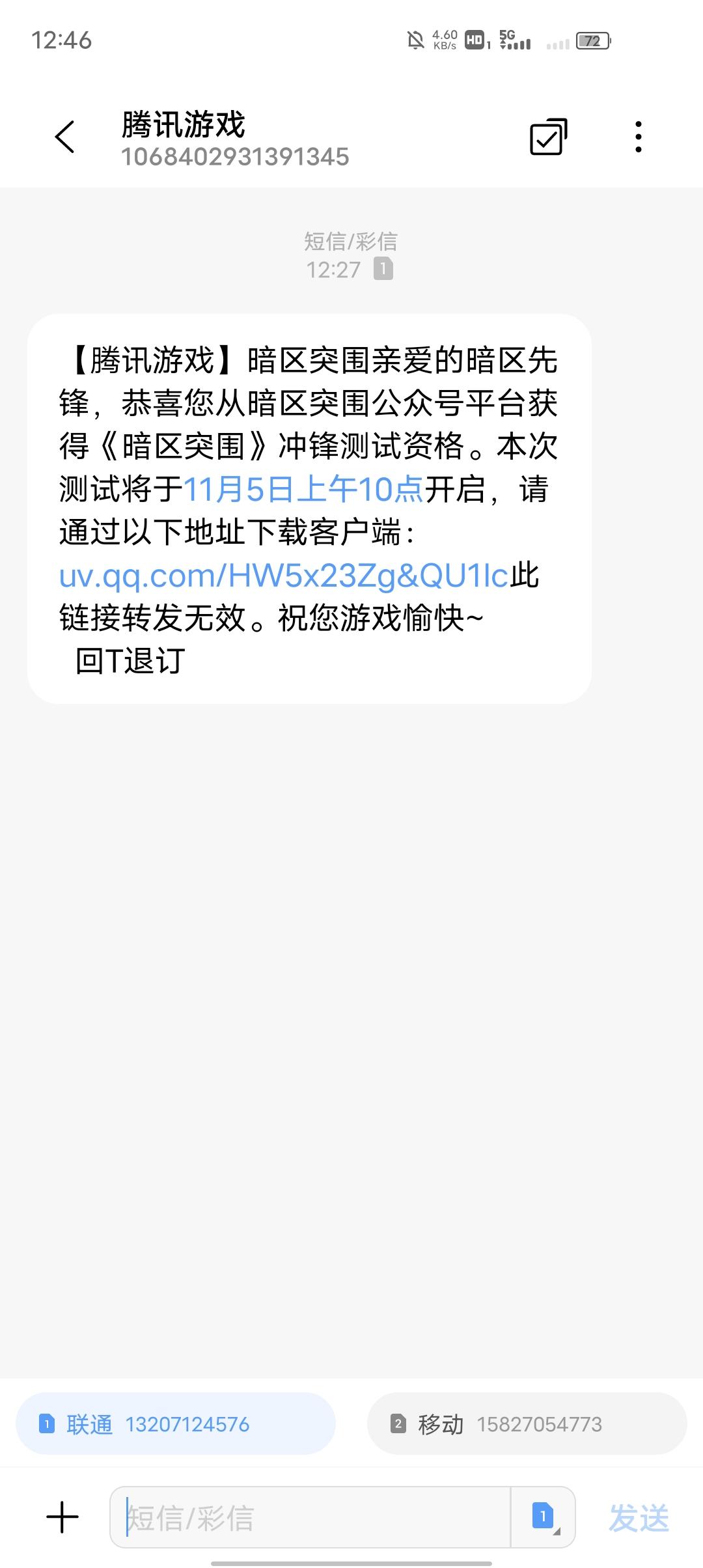Open the multi-select checkbox icon
This screenshot has width=703, height=1568.
click(x=548, y=137)
